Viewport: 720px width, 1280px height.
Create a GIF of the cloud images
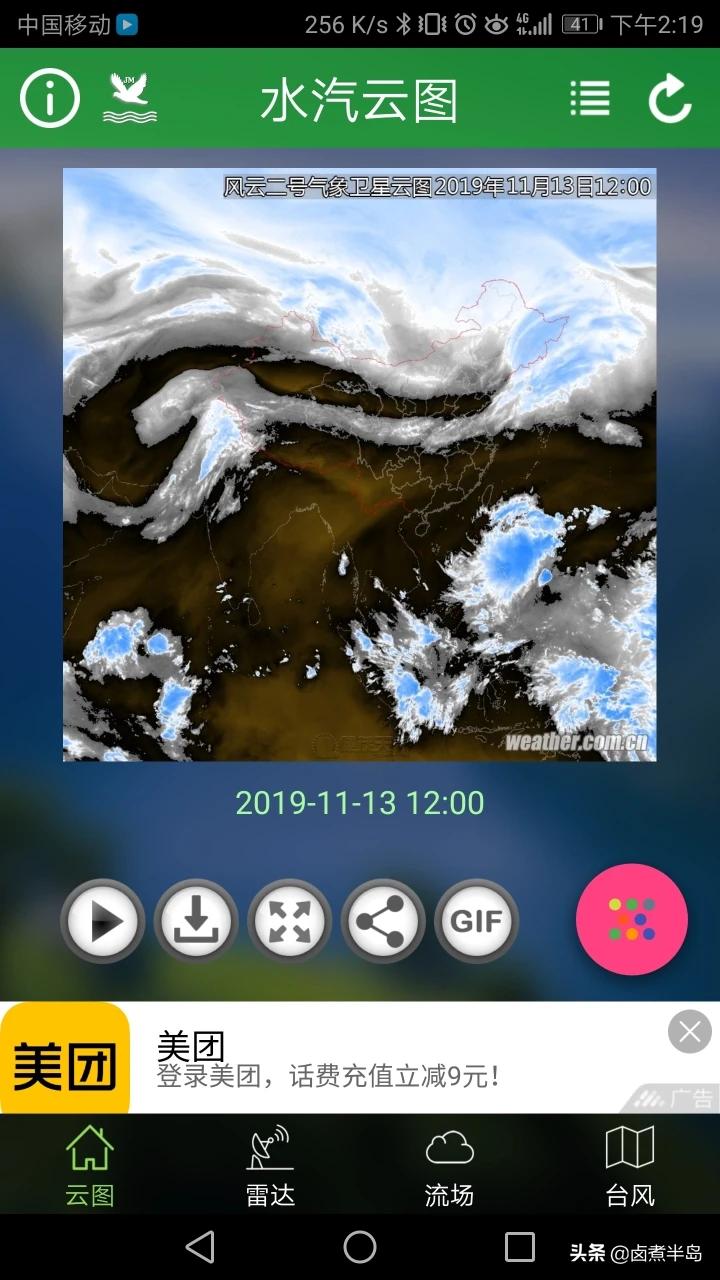click(476, 921)
